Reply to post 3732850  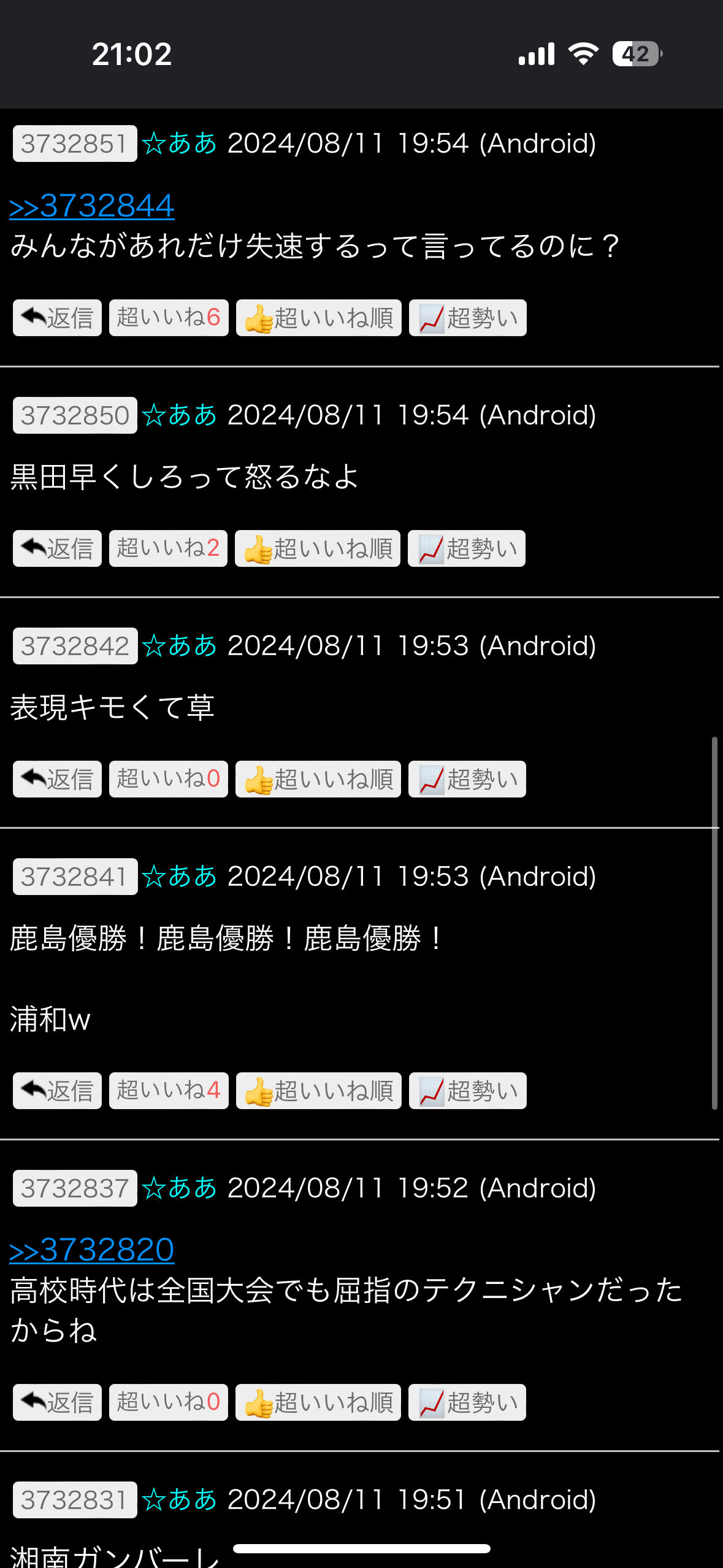pyautogui.click(x=57, y=548)
